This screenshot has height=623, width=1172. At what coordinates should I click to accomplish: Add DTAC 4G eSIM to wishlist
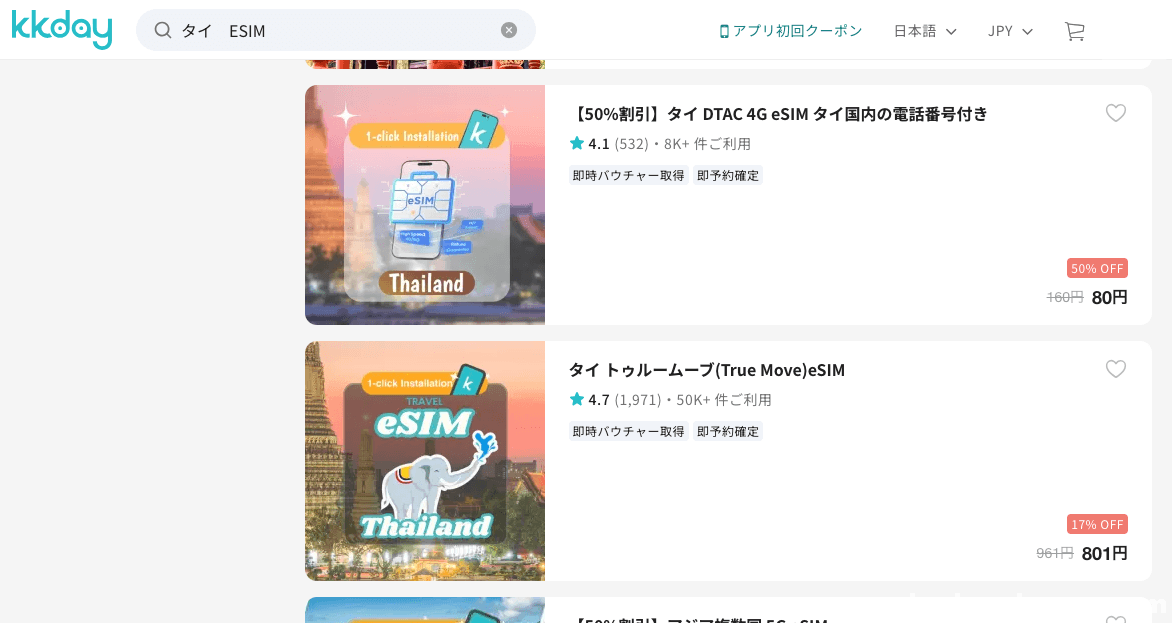coord(1115,113)
